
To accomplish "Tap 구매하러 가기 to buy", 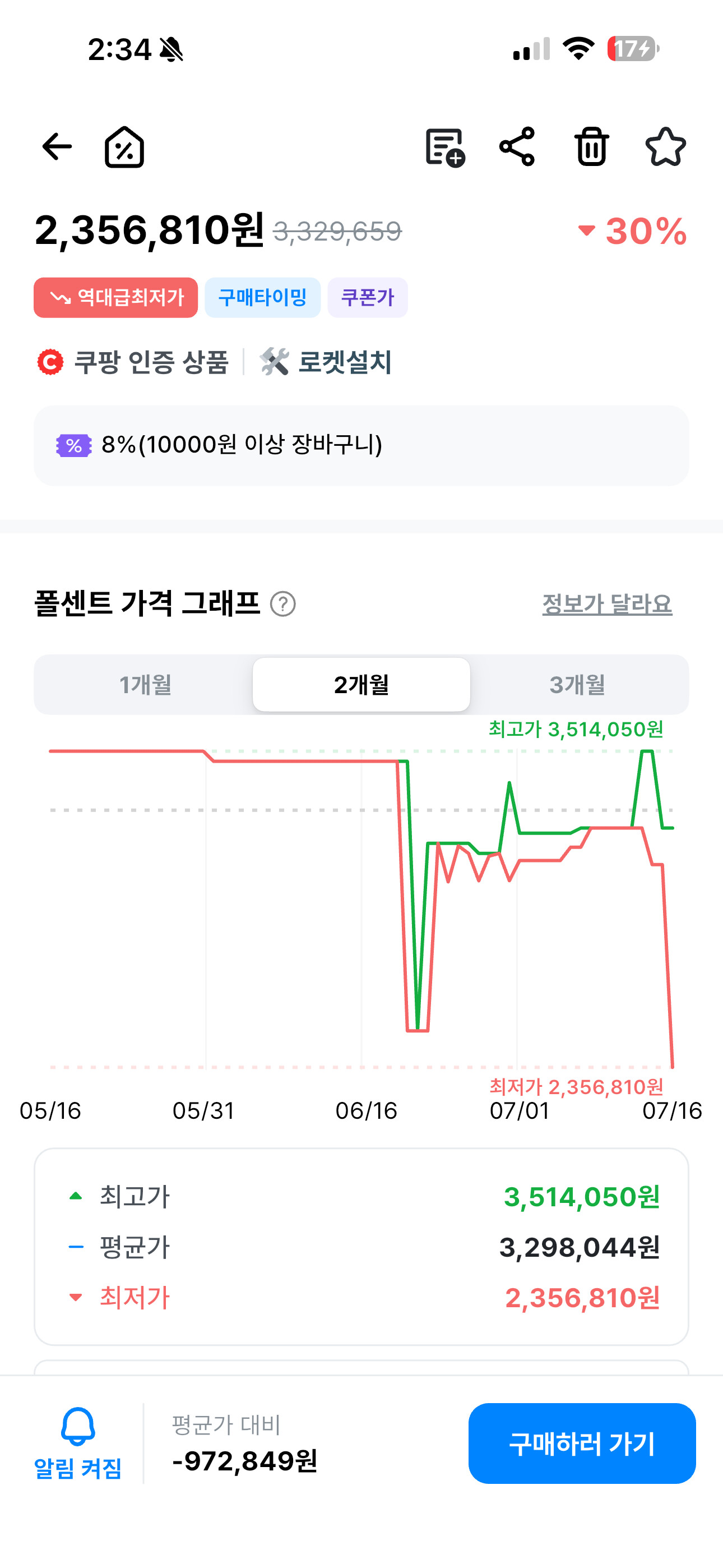I will (582, 1443).
